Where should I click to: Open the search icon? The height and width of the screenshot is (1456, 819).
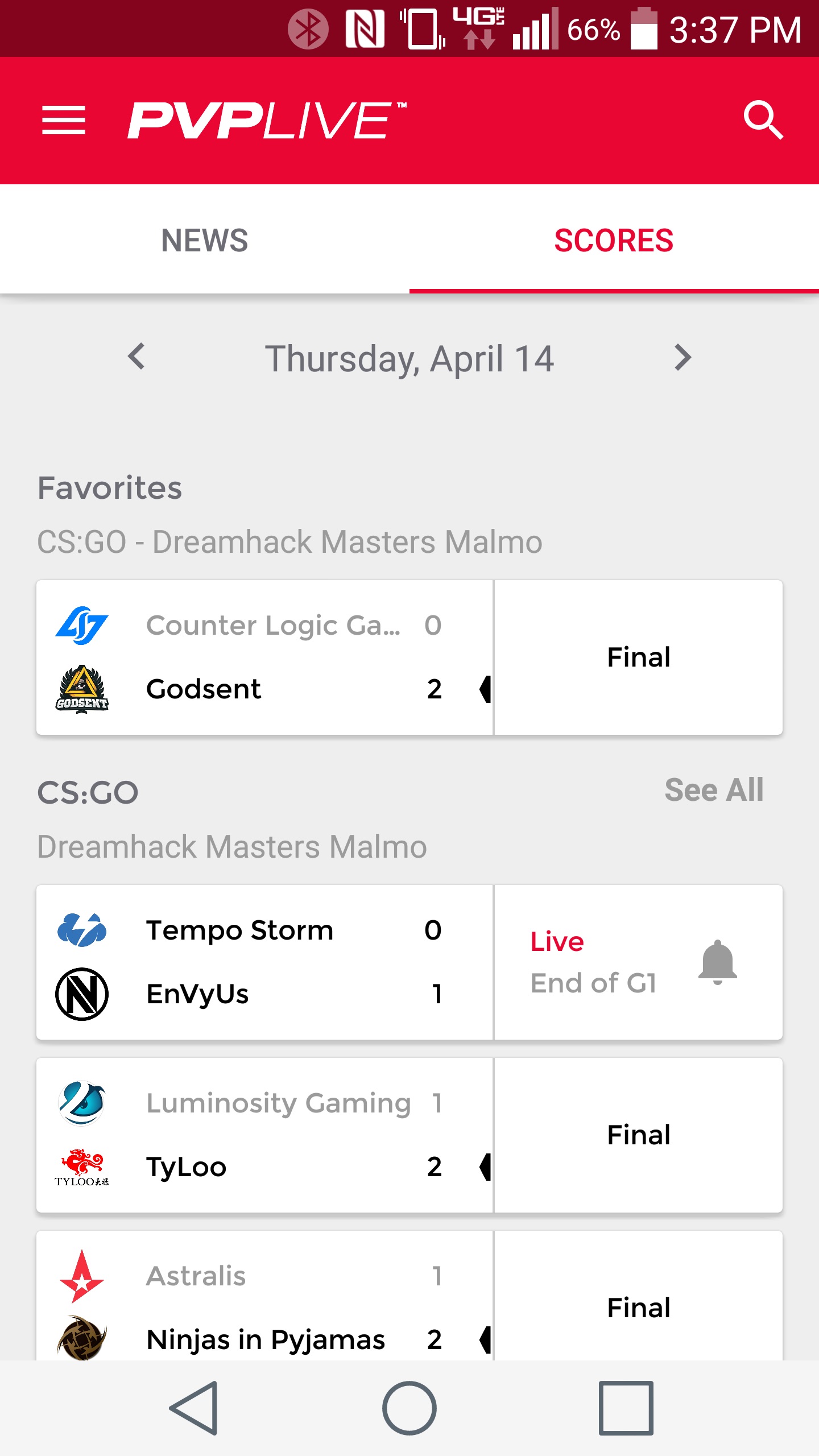(763, 120)
